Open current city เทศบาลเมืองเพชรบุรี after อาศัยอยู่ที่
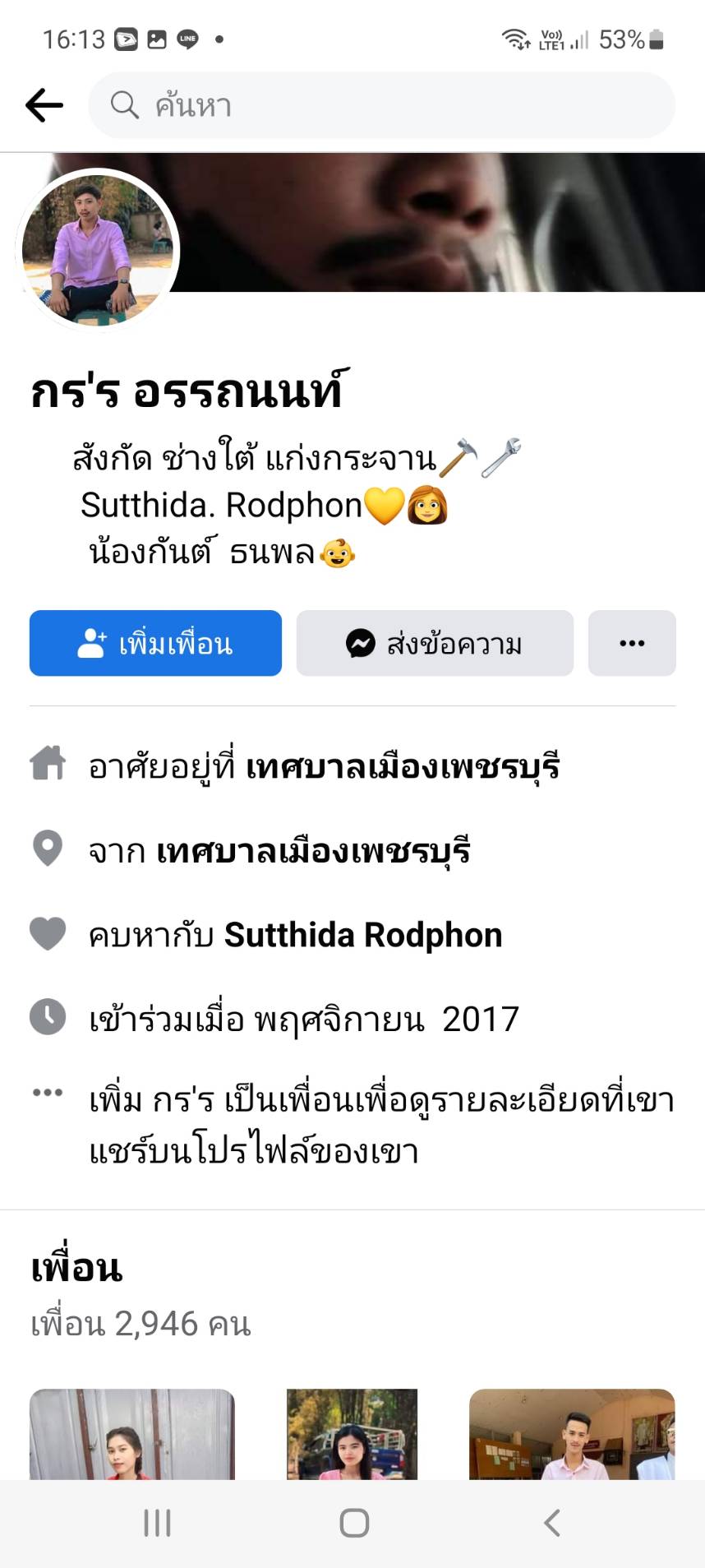Image resolution: width=705 pixels, height=1568 pixels. 403,767
